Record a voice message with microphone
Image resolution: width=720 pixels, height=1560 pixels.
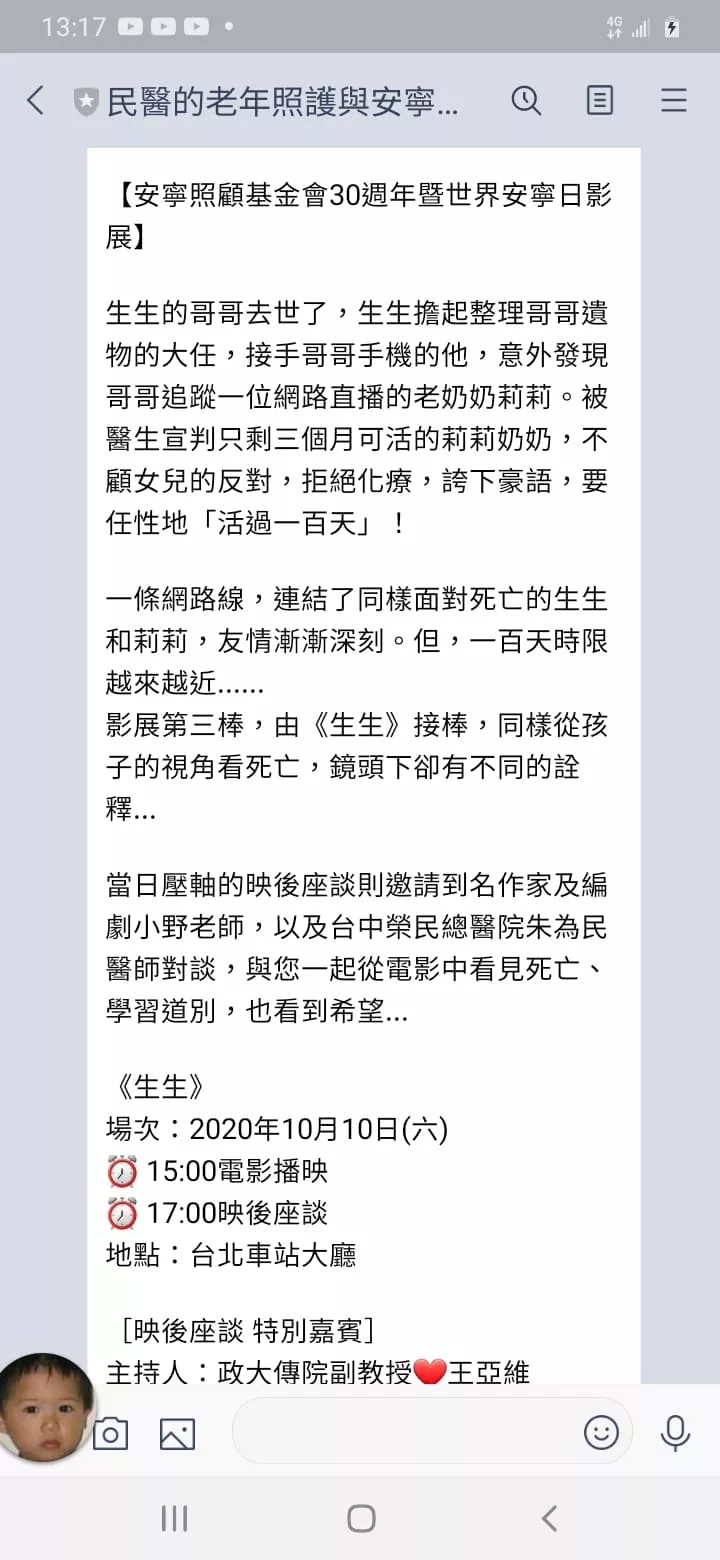(x=675, y=1433)
